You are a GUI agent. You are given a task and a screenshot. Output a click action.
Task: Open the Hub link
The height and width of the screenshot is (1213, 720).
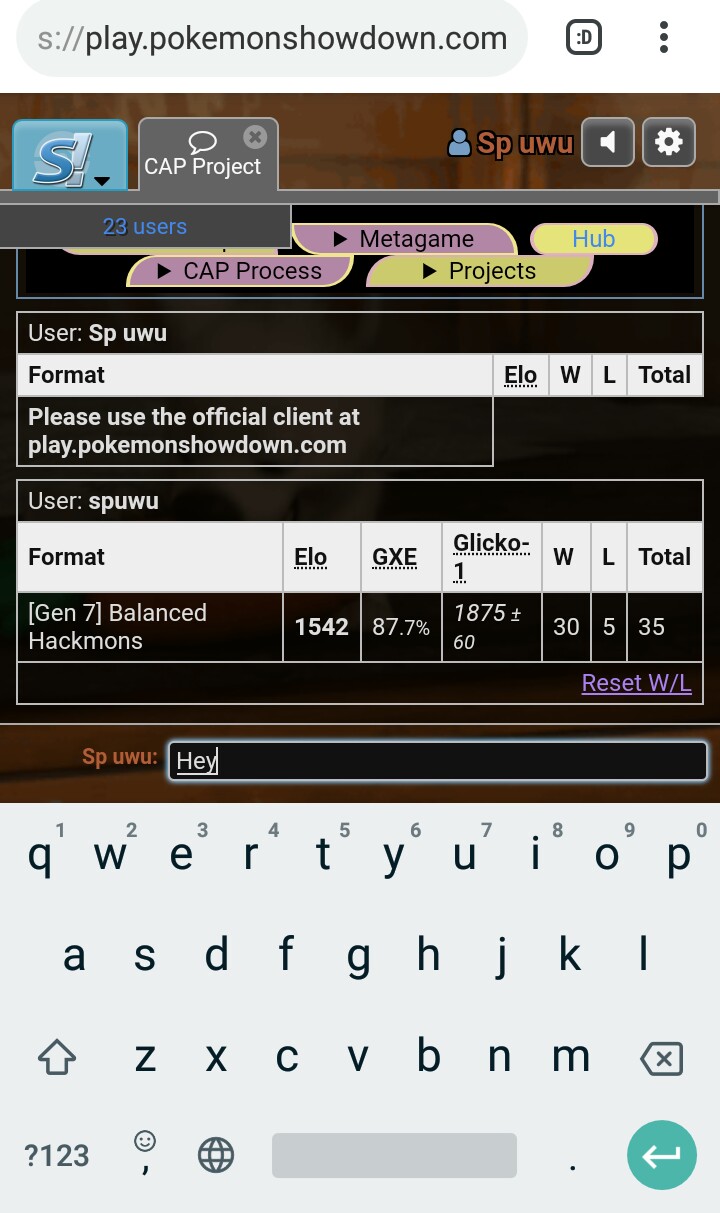point(593,239)
